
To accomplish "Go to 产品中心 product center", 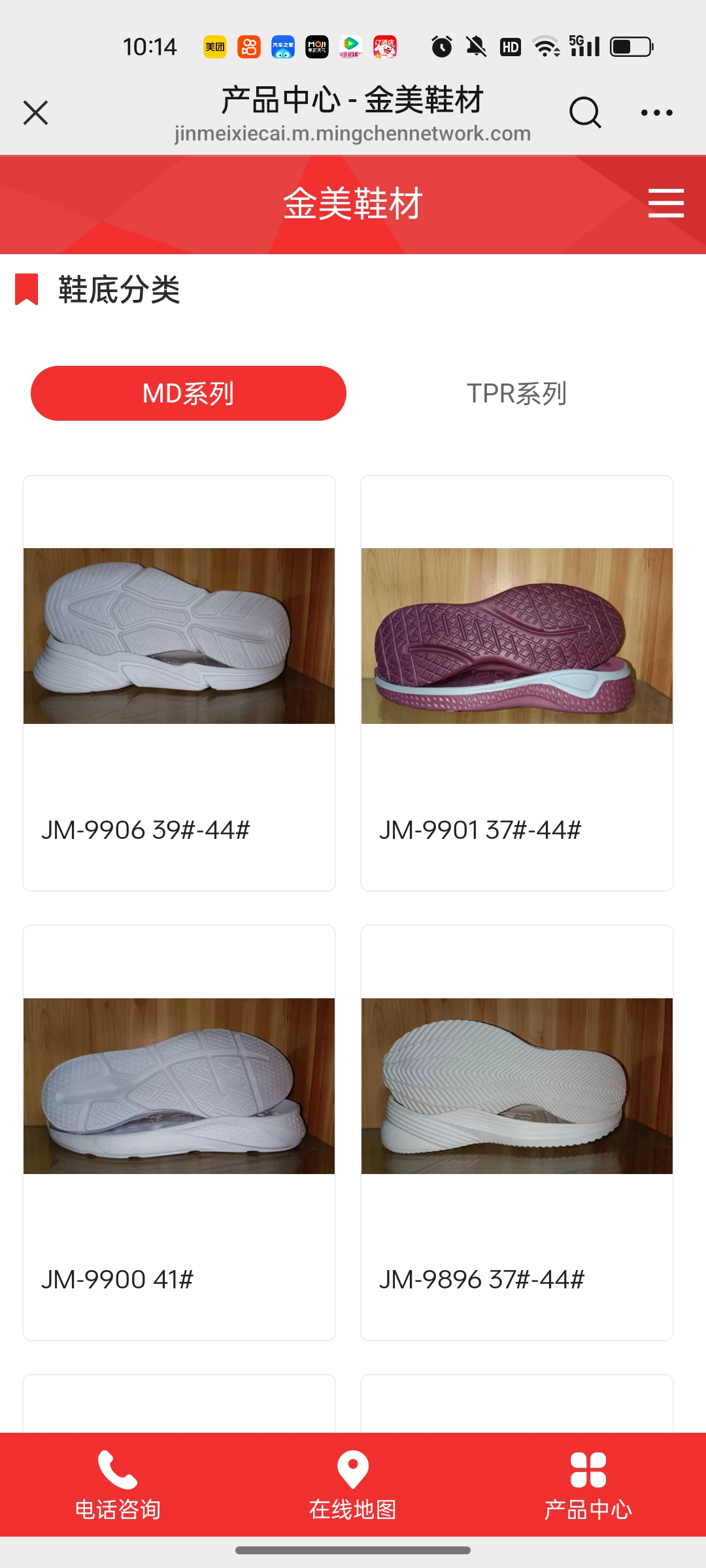I will (588, 1484).
